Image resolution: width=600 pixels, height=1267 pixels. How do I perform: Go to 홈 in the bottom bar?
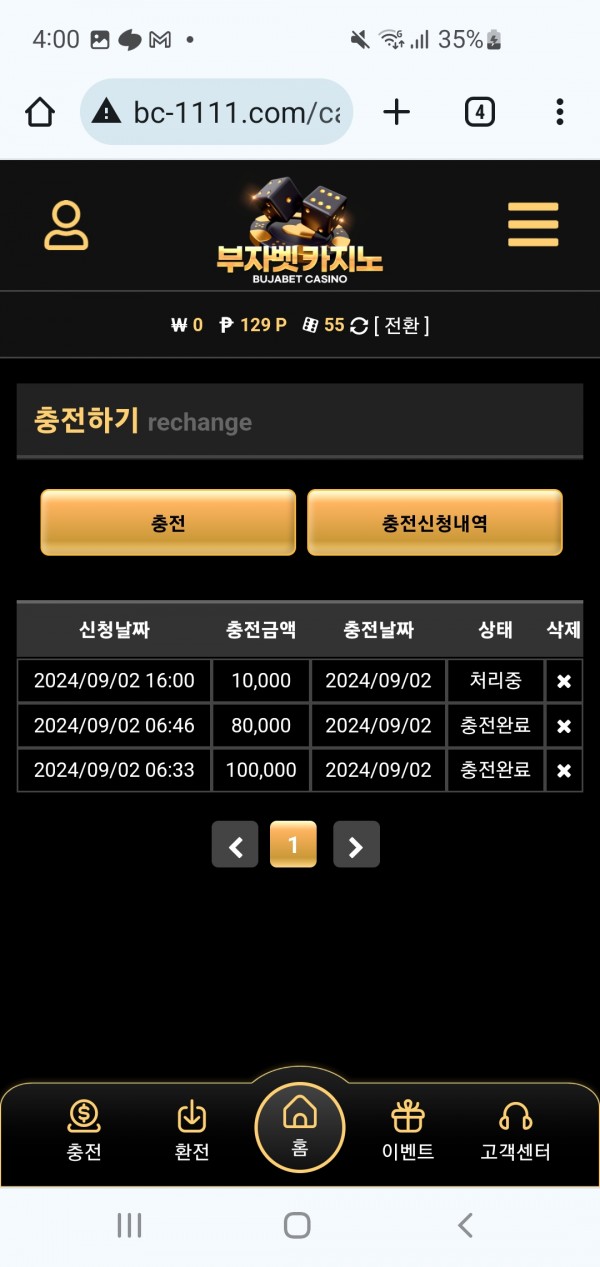(x=300, y=1126)
